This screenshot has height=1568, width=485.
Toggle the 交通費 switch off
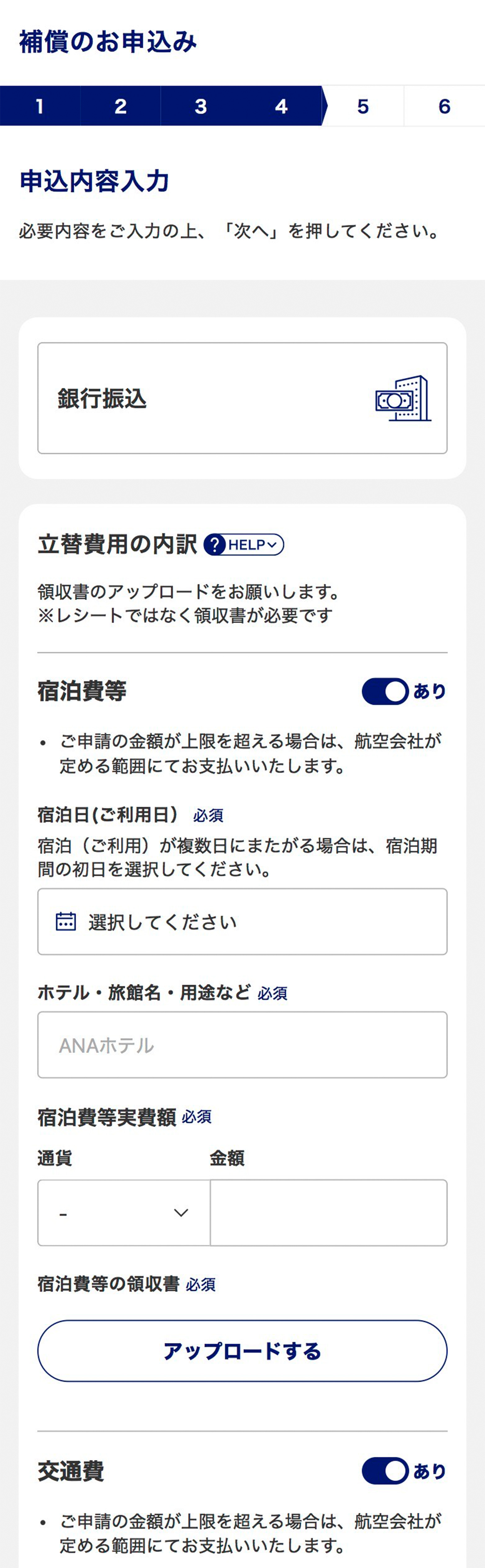point(384,1471)
